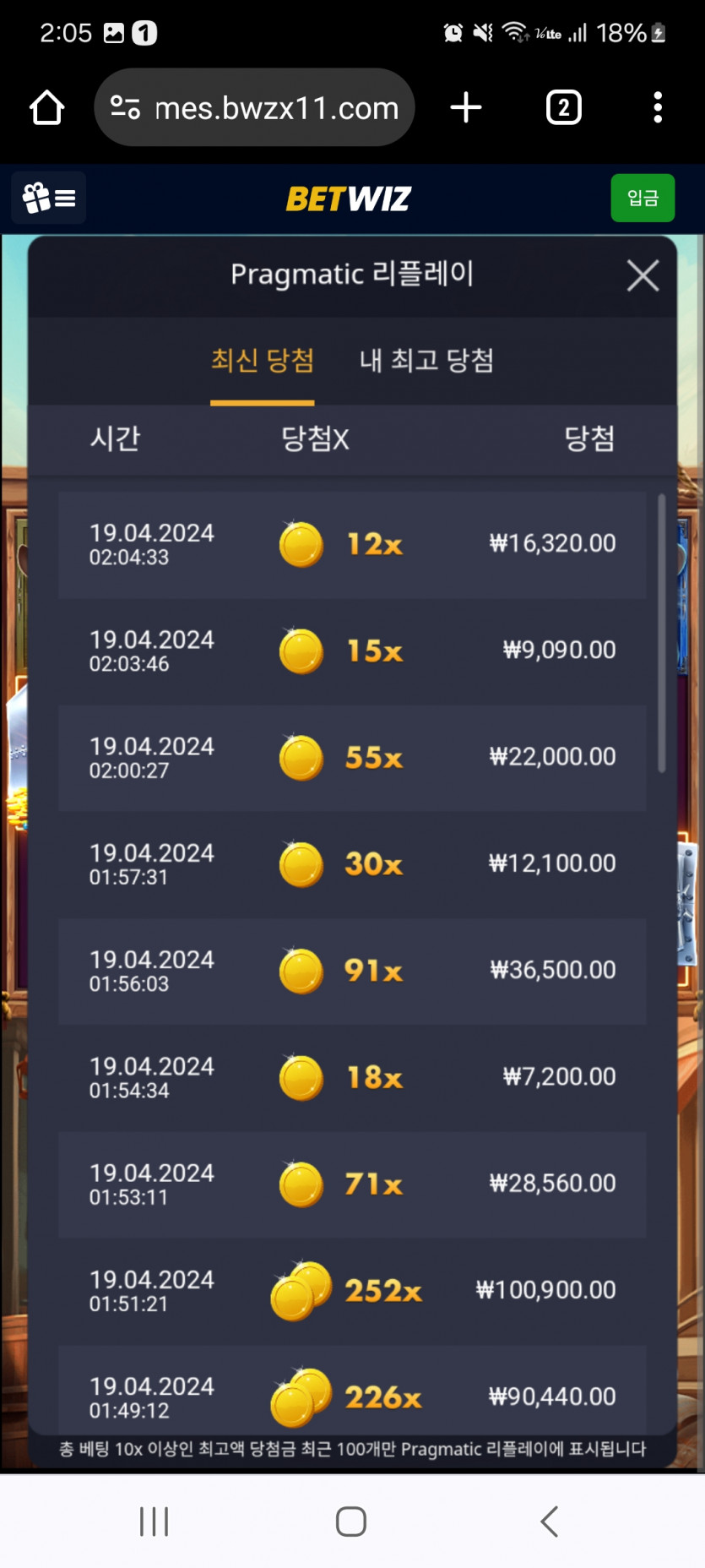The width and height of the screenshot is (705, 1568).
Task: Open the gift menu button
Action: click(x=49, y=198)
